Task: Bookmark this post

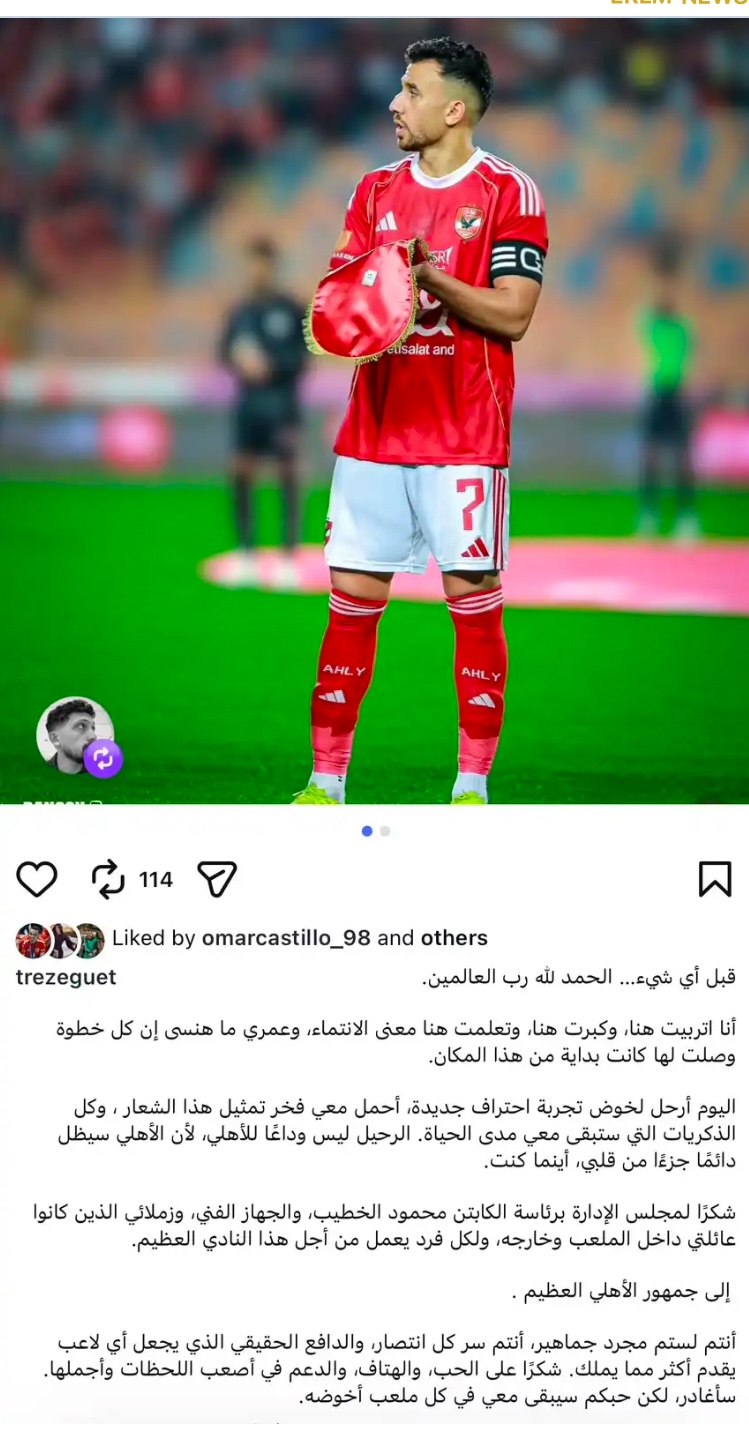Action: pos(714,879)
